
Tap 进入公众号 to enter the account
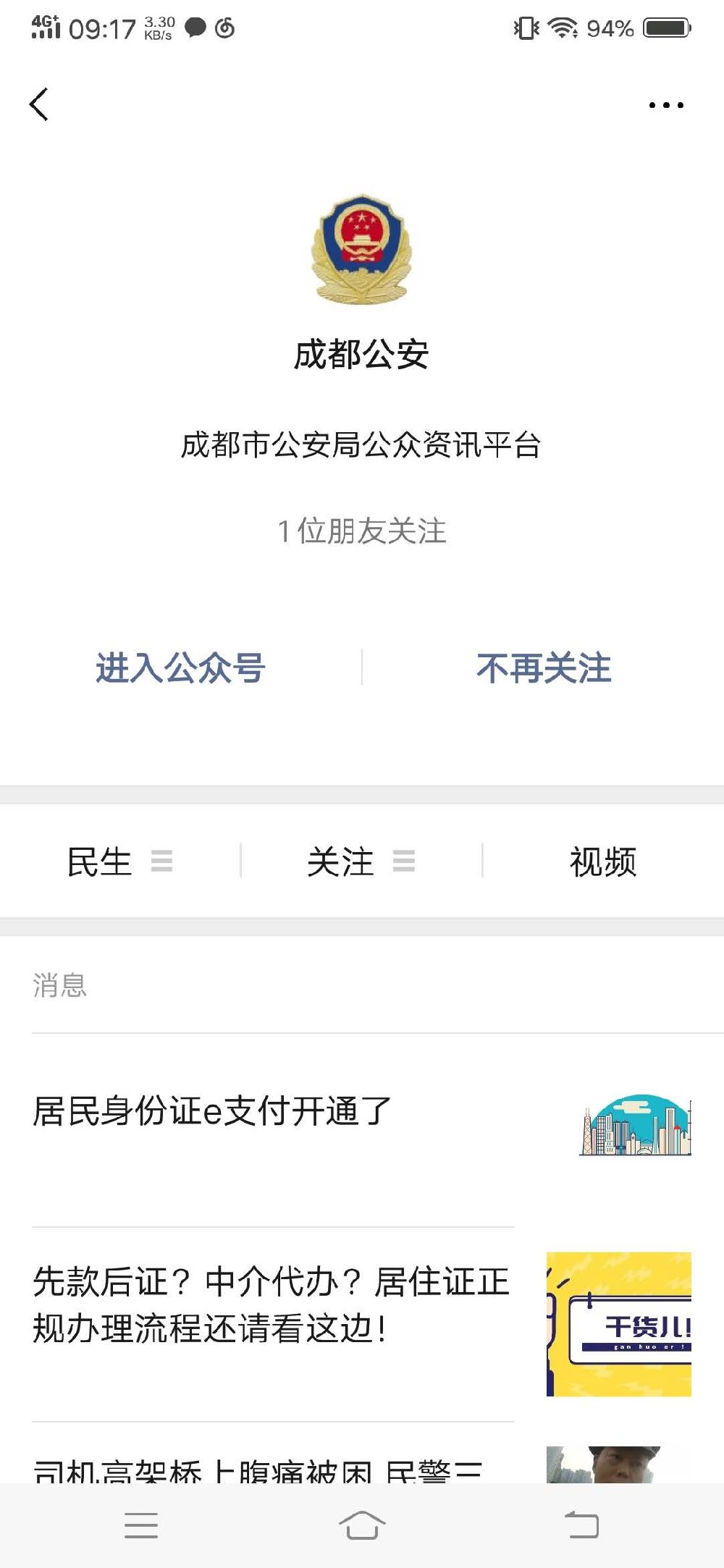coord(180,667)
